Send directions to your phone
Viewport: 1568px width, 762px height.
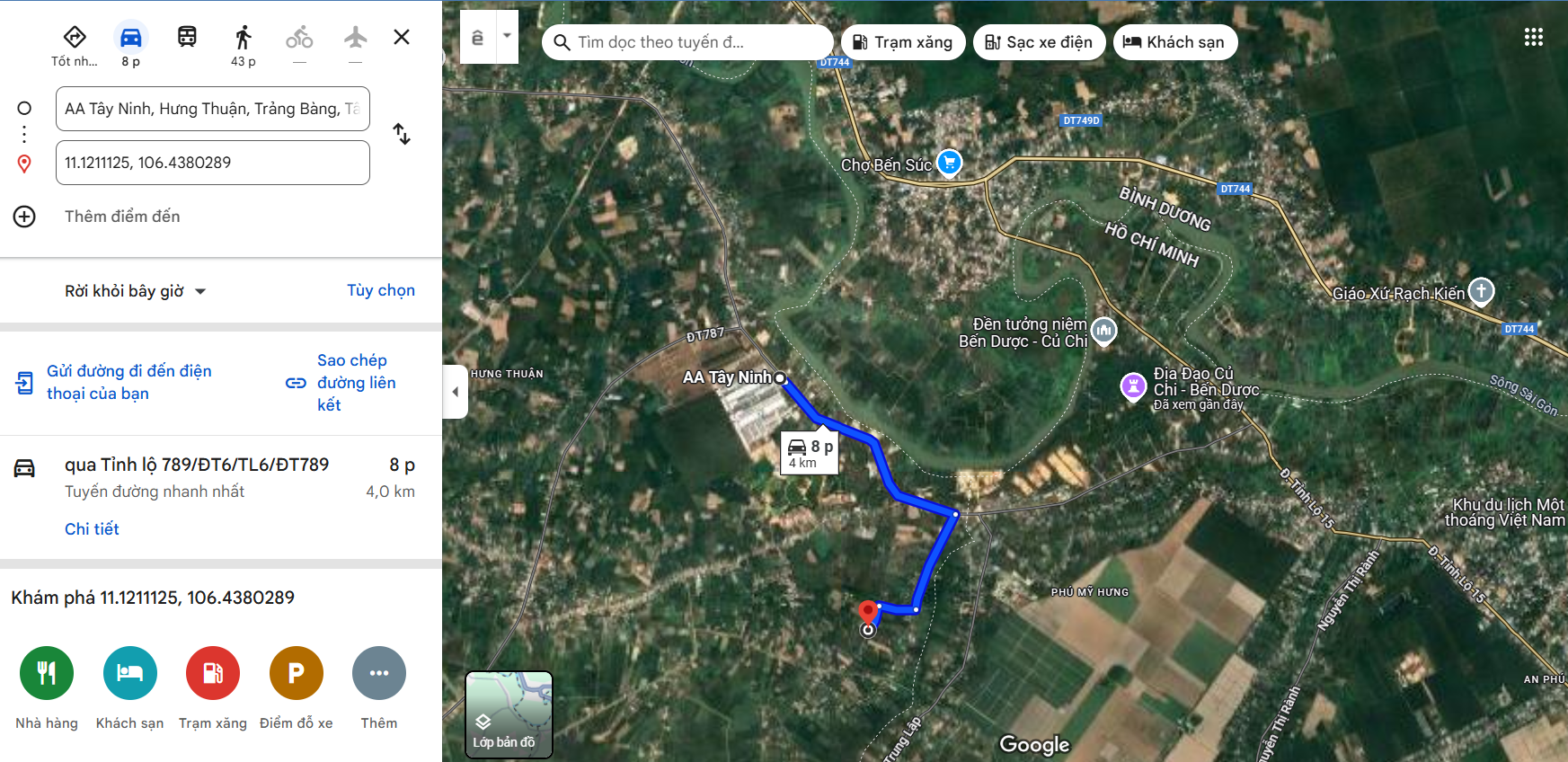tap(128, 382)
